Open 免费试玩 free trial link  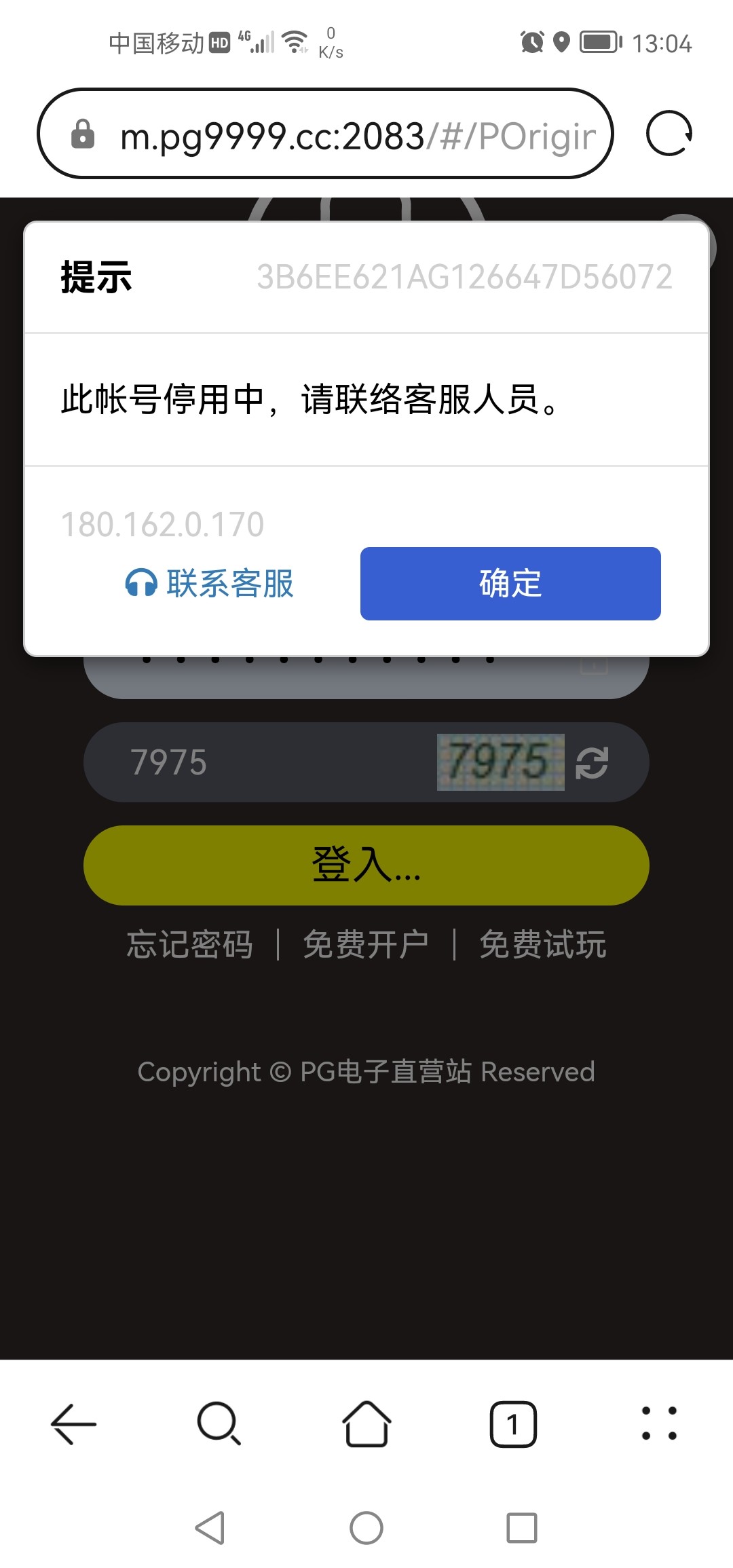click(x=542, y=945)
